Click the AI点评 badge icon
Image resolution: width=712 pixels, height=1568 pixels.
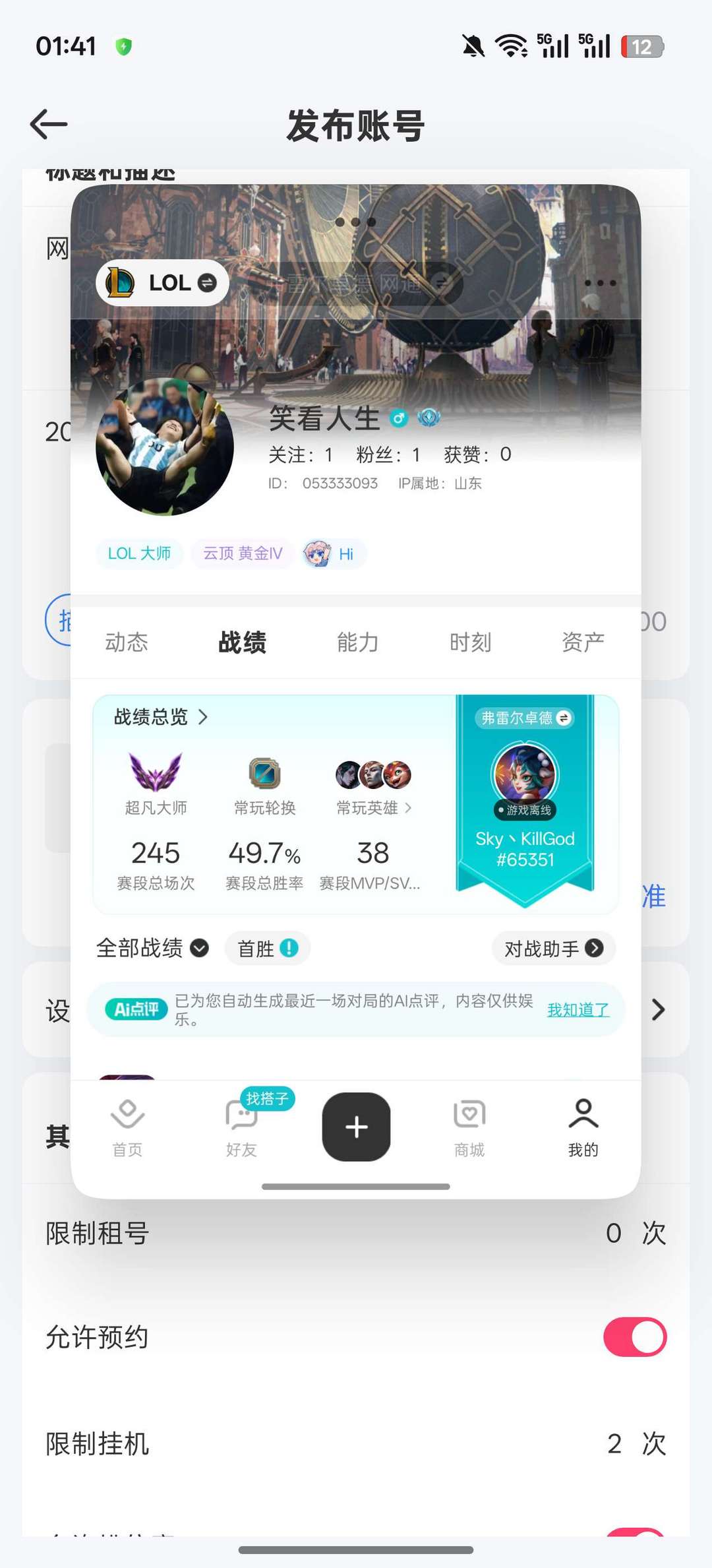135,1009
